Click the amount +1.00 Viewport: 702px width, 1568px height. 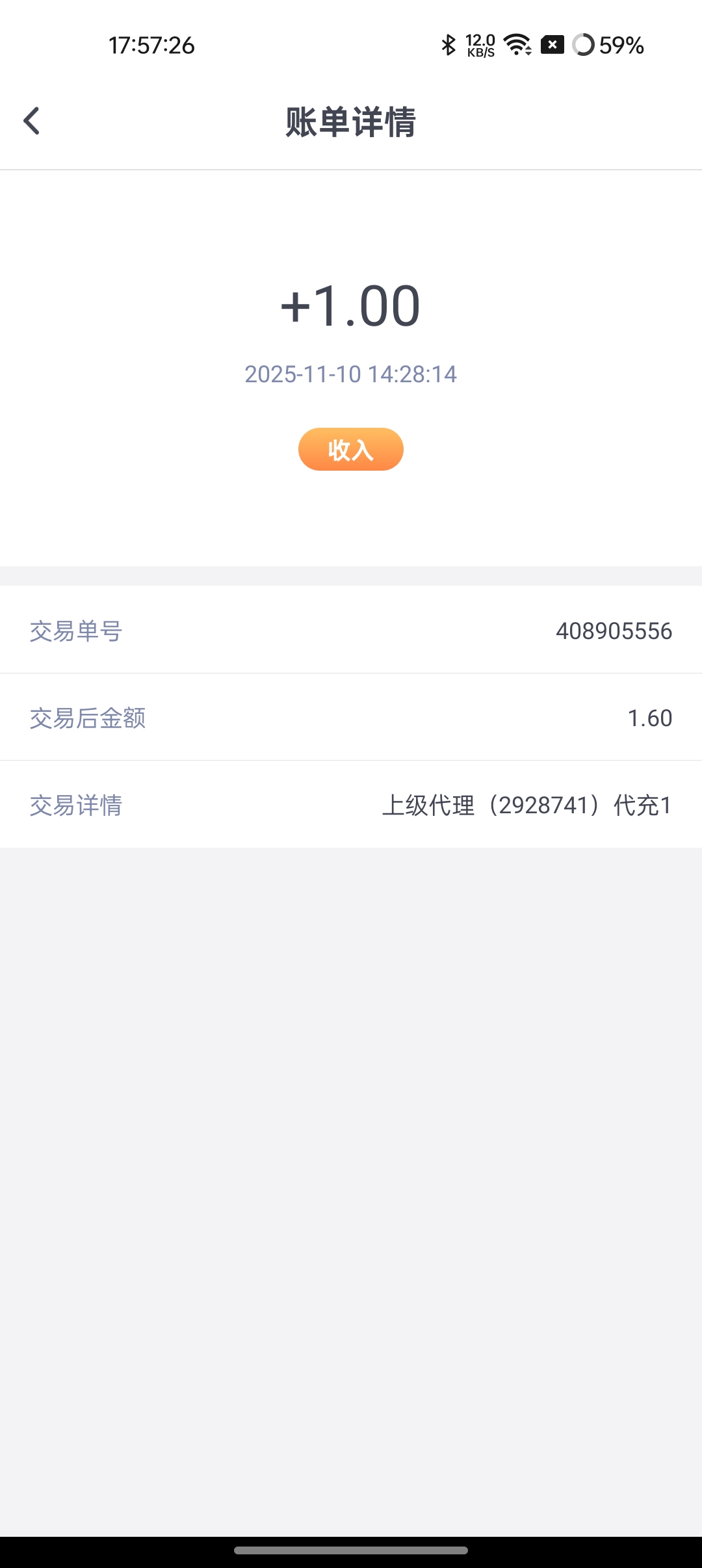[350, 306]
